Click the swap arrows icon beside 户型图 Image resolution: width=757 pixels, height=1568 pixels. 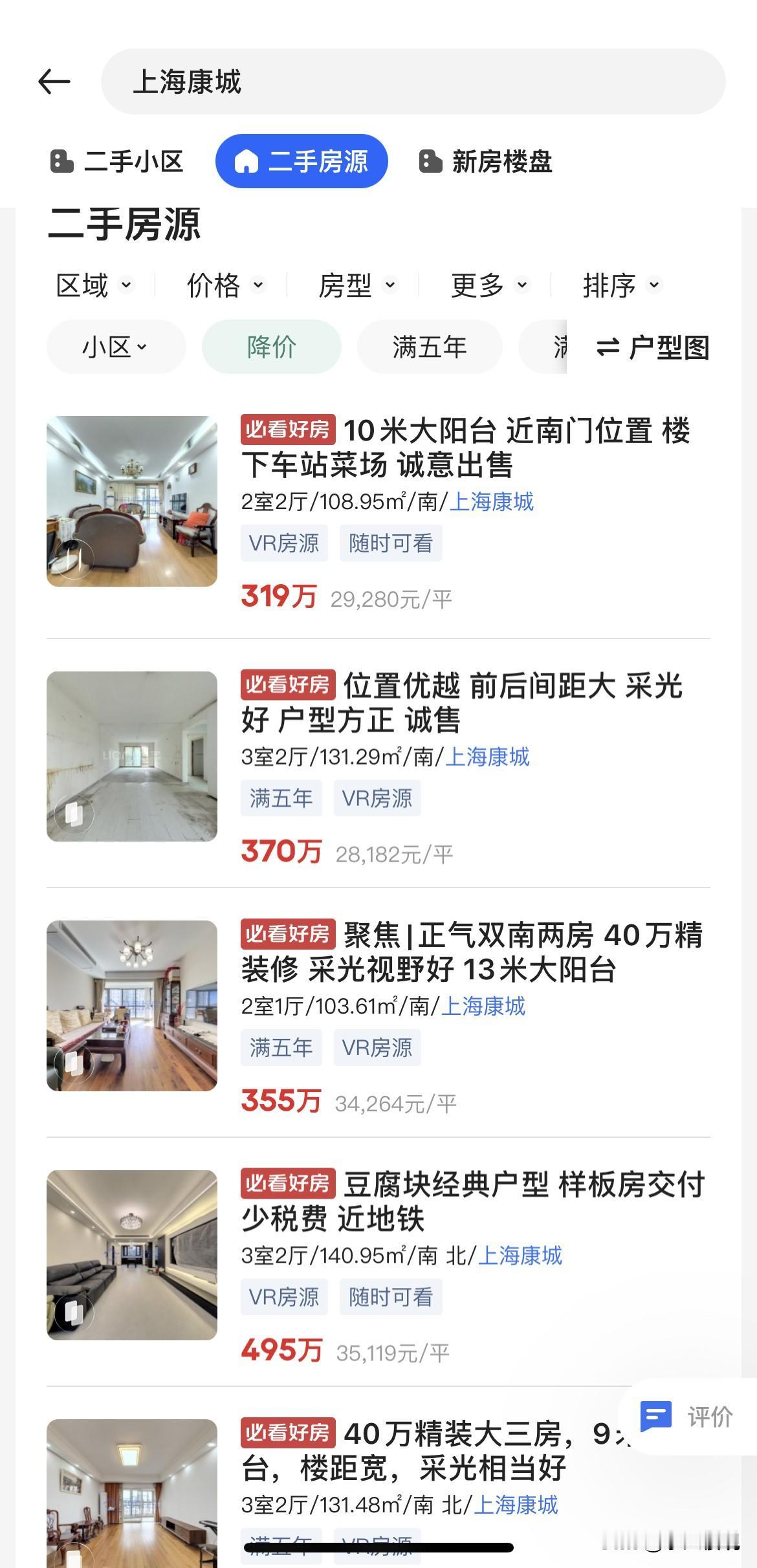pyautogui.click(x=609, y=347)
